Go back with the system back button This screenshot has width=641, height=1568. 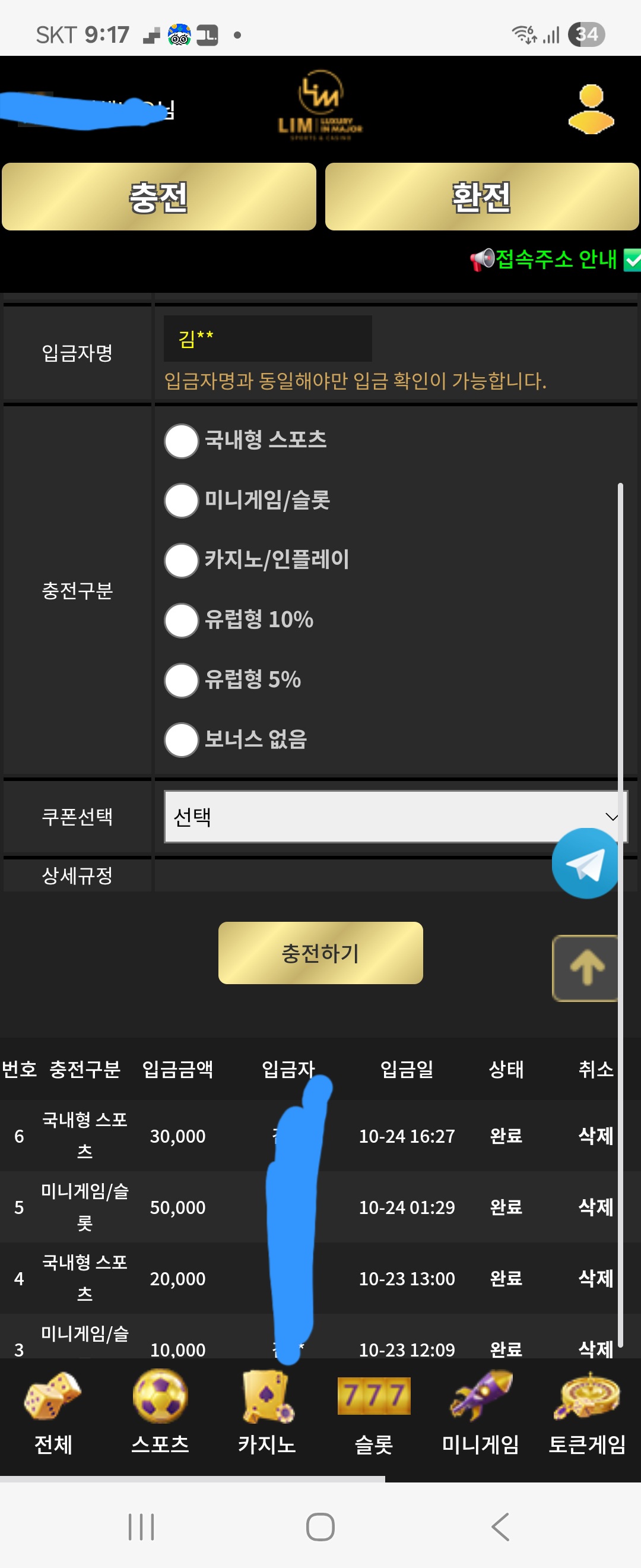500,1527
